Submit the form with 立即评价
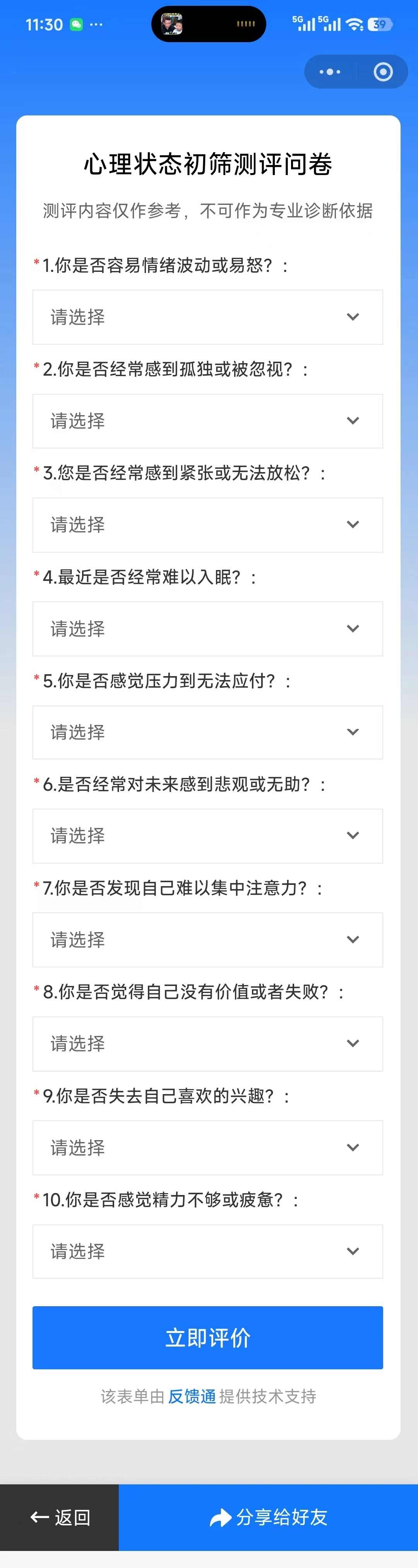418x1568 pixels. coord(207,1337)
